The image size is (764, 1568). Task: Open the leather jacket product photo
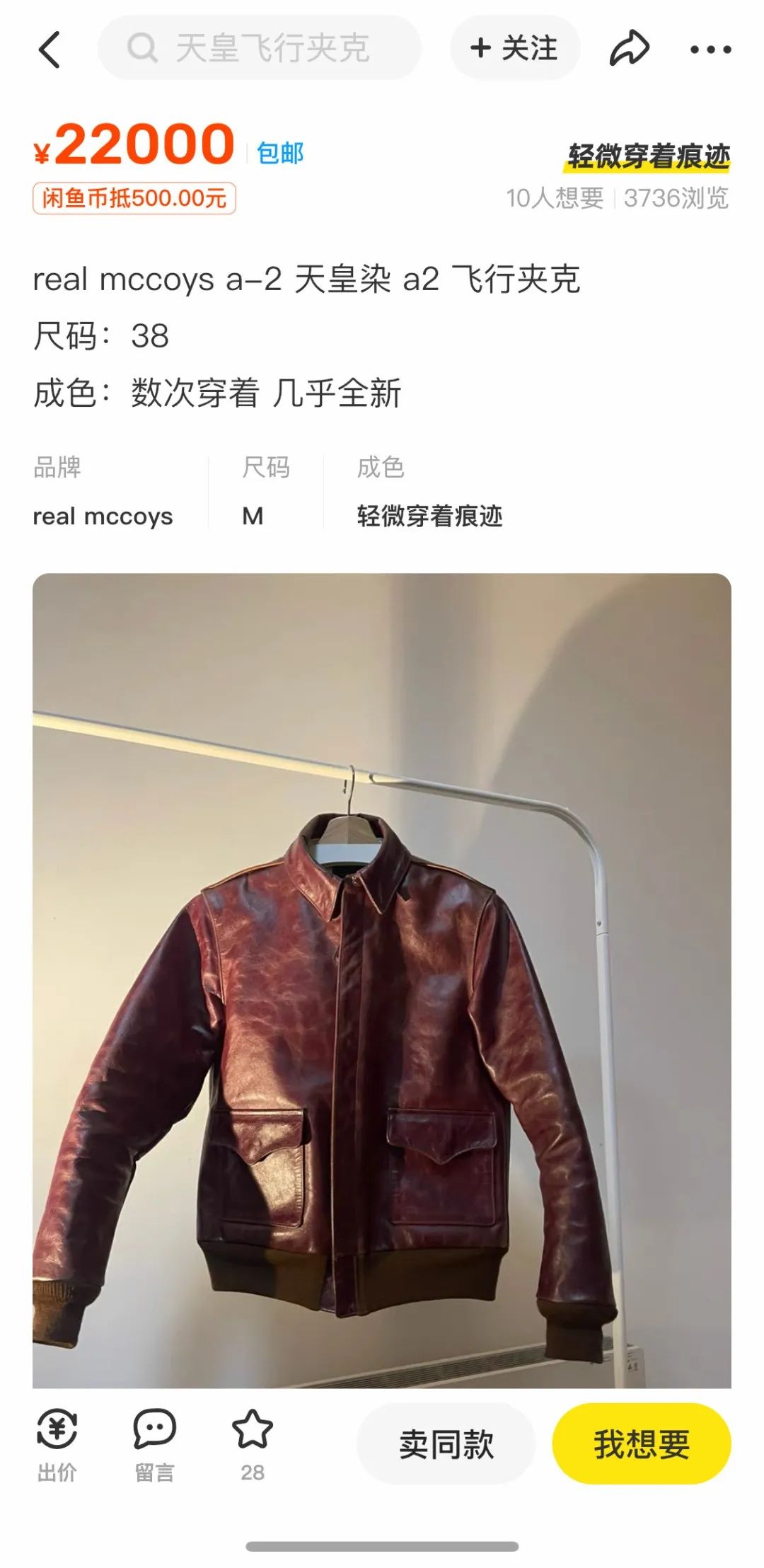click(x=382, y=980)
